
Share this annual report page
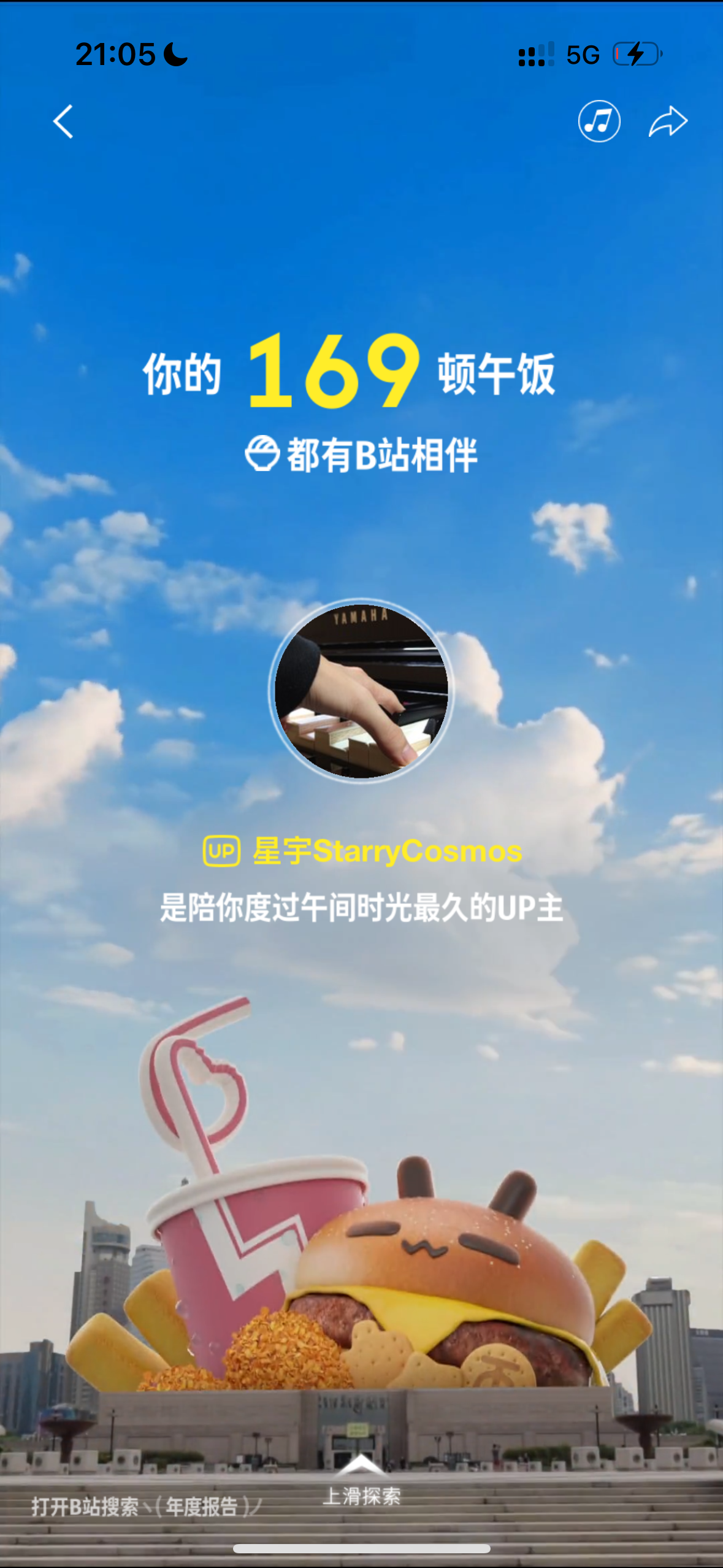[668, 121]
